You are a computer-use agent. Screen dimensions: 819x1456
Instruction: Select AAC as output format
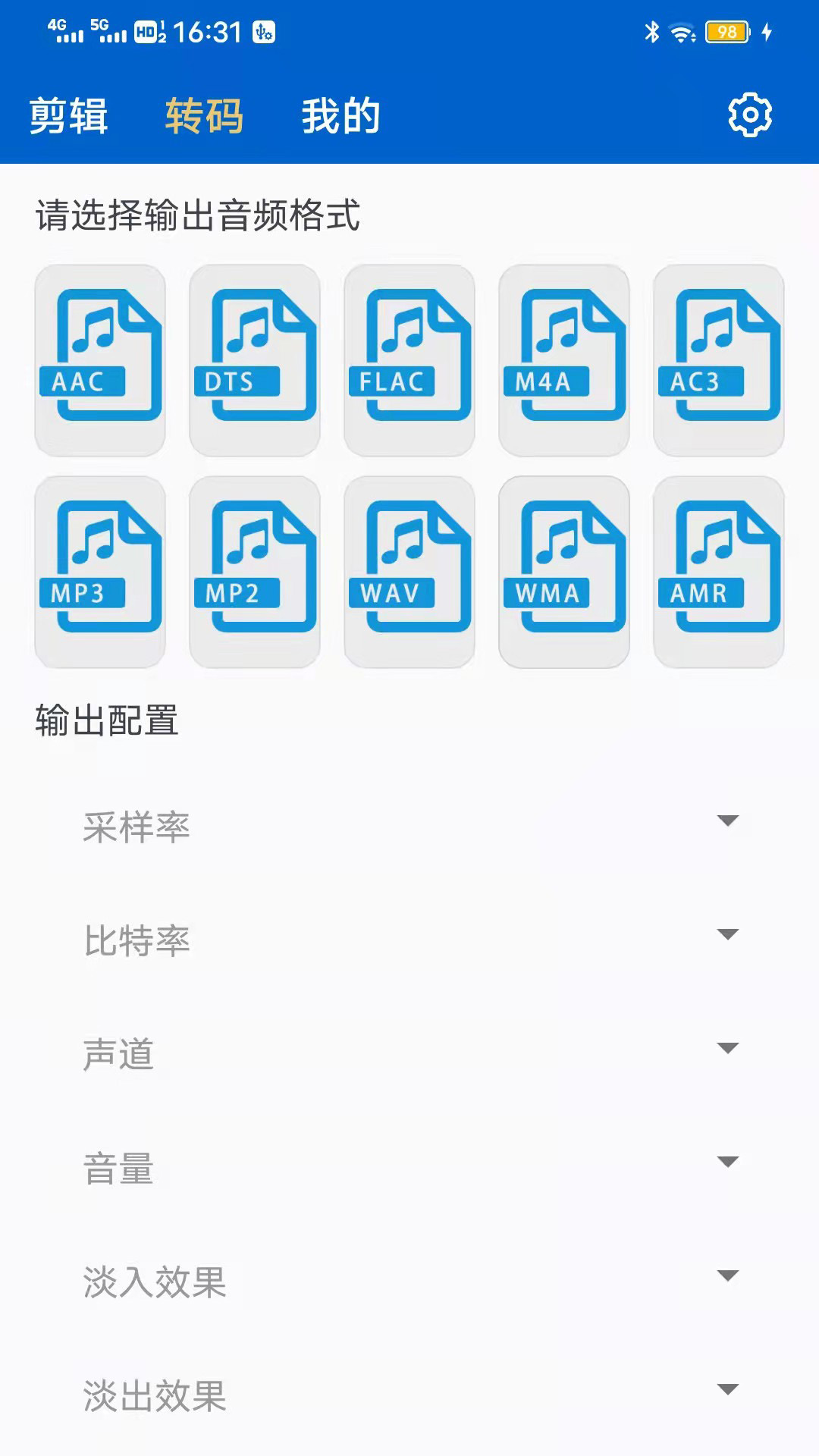[x=100, y=359]
